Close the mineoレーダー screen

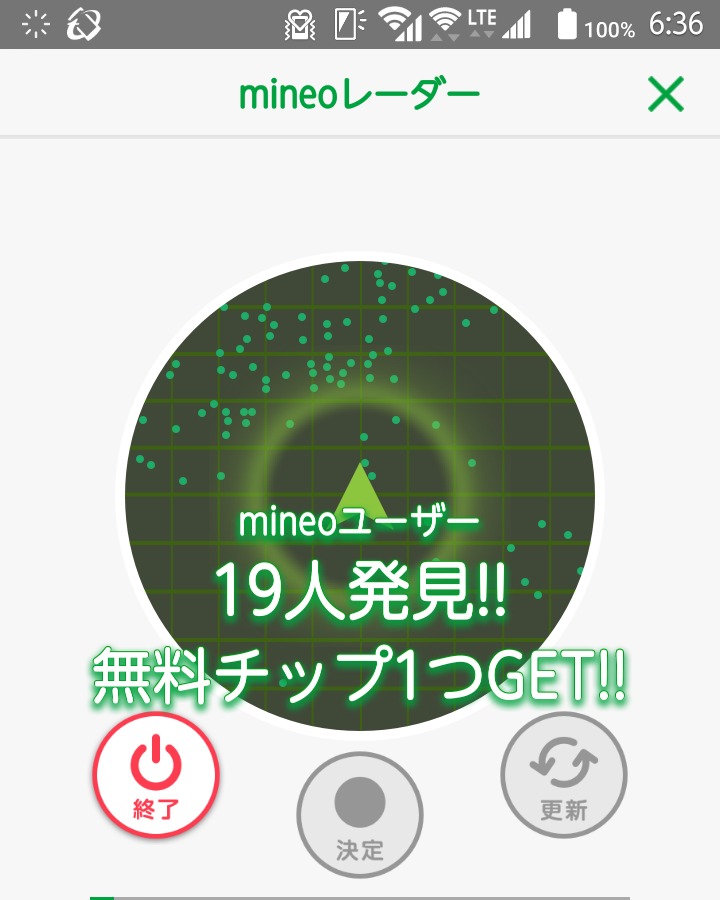[665, 94]
